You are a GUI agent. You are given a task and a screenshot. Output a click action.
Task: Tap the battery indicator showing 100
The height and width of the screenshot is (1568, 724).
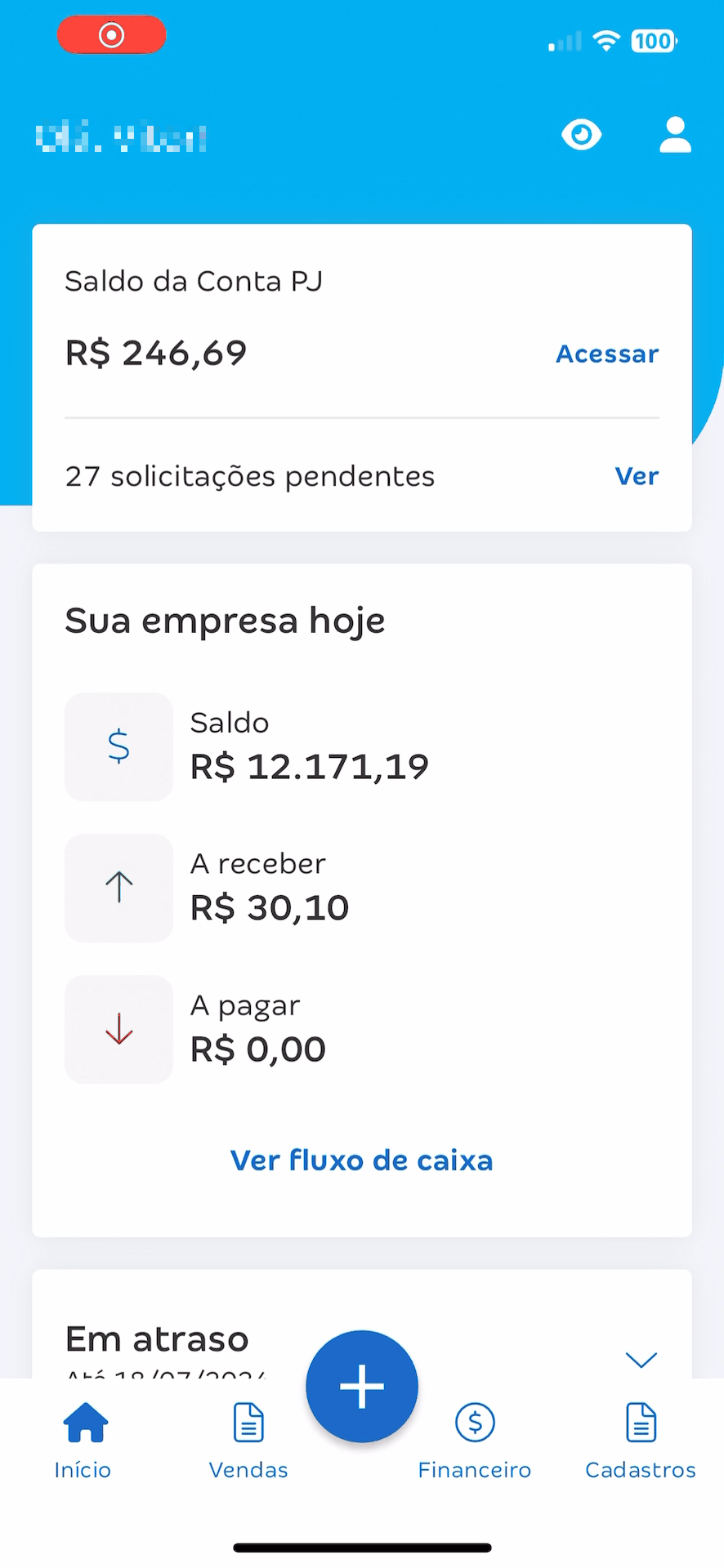coord(653,40)
